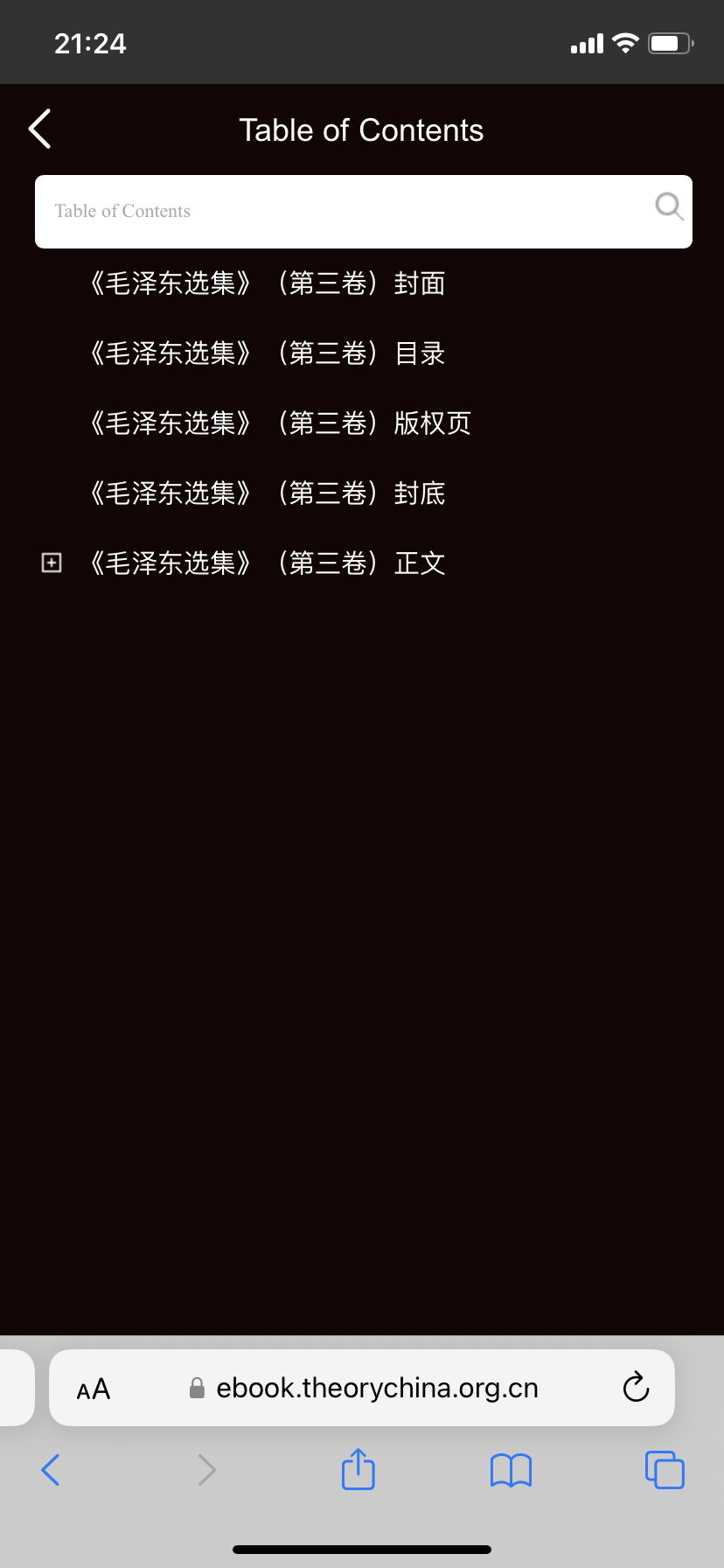
Task: Reload the ebook.theorychina.org.cn page
Action: click(x=636, y=1387)
